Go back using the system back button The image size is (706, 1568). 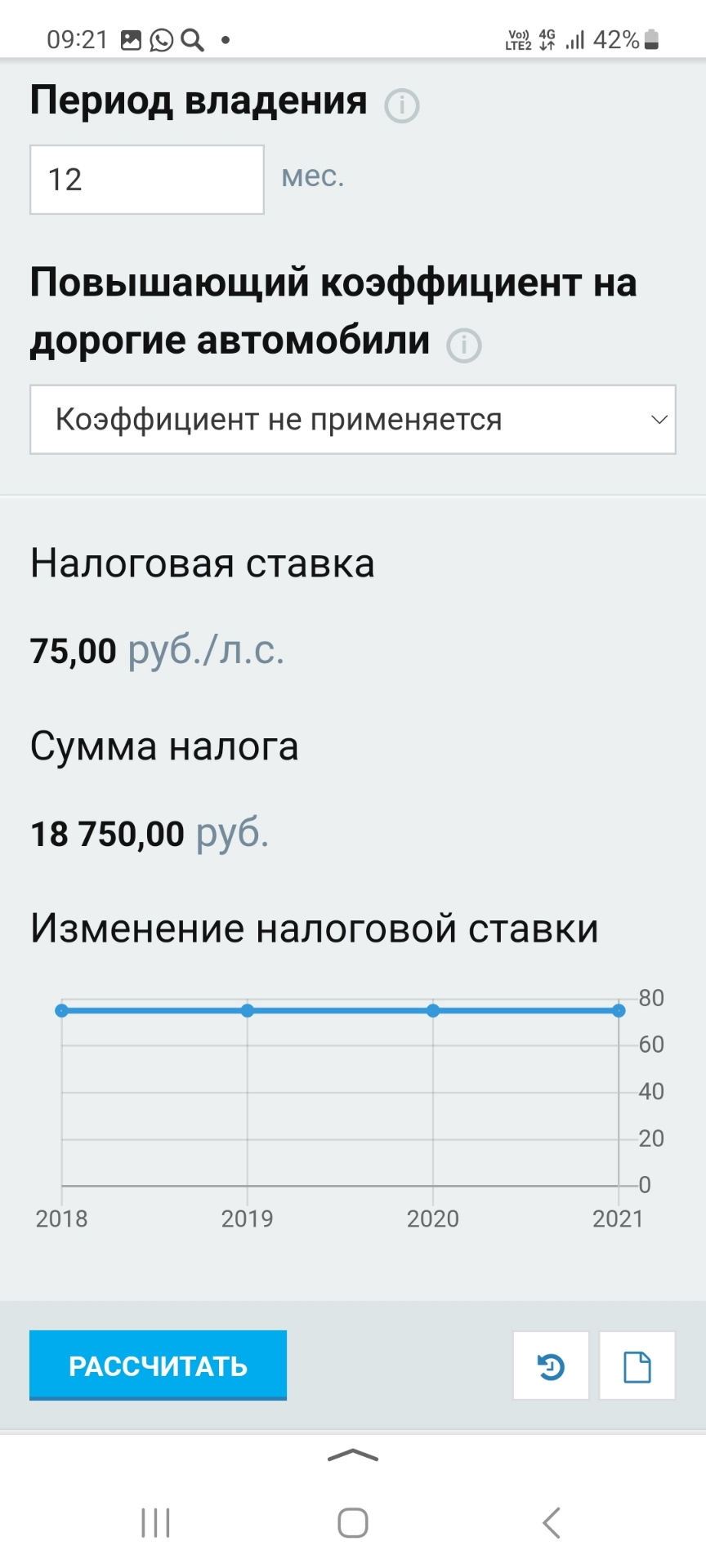[552, 1523]
